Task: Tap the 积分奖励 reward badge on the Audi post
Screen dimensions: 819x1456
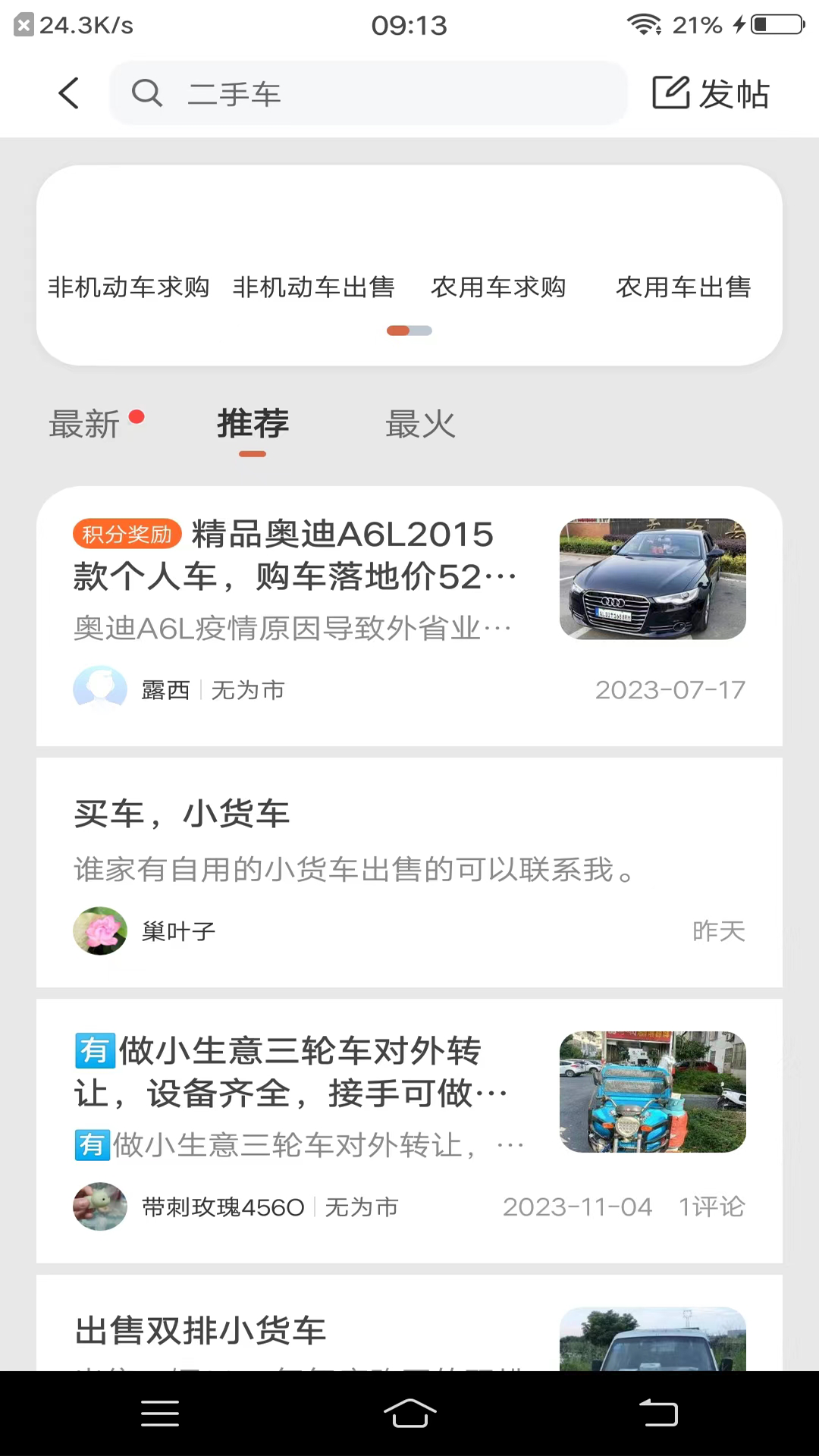Action: coord(127,534)
